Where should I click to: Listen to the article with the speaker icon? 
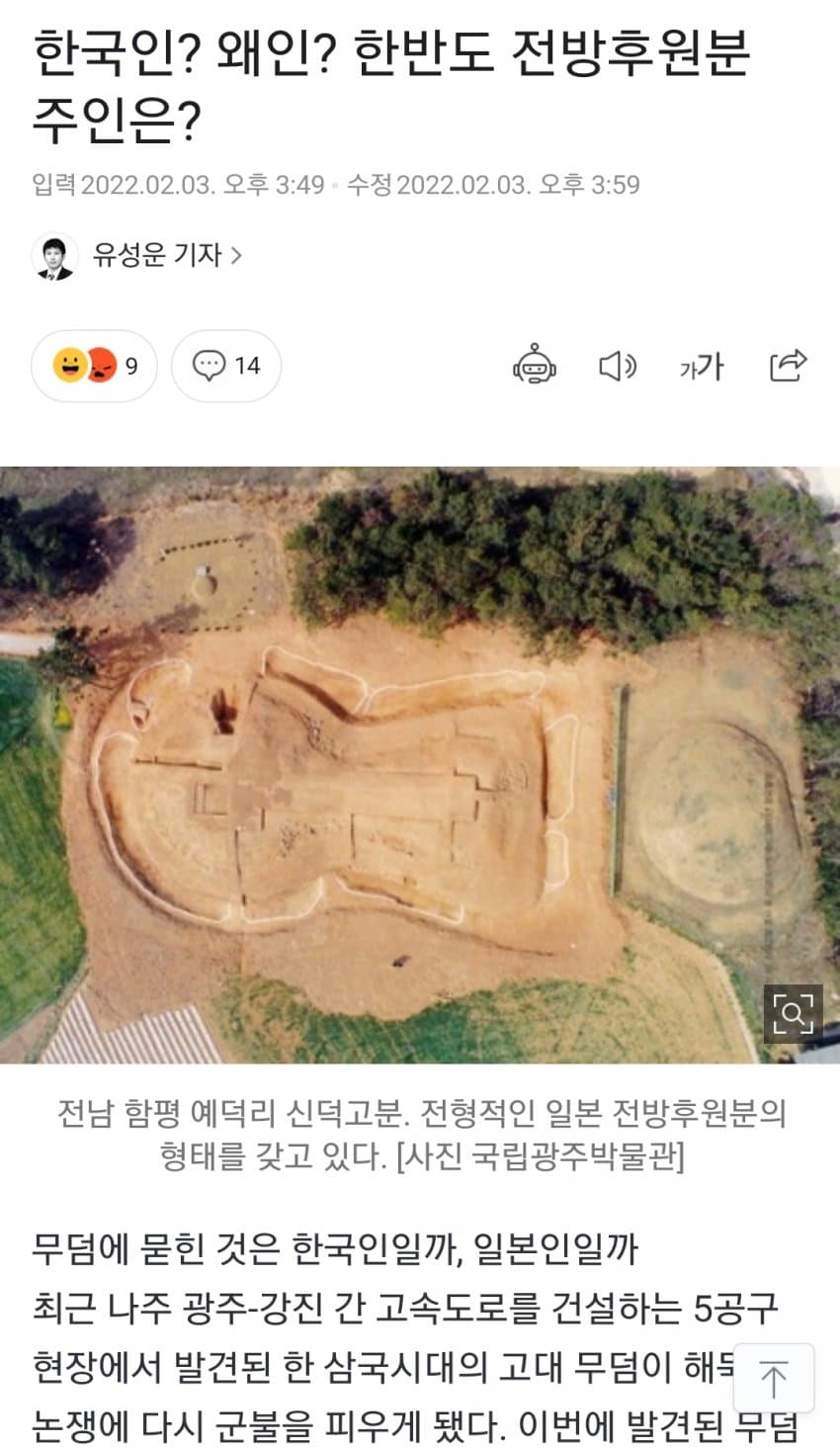click(x=618, y=366)
